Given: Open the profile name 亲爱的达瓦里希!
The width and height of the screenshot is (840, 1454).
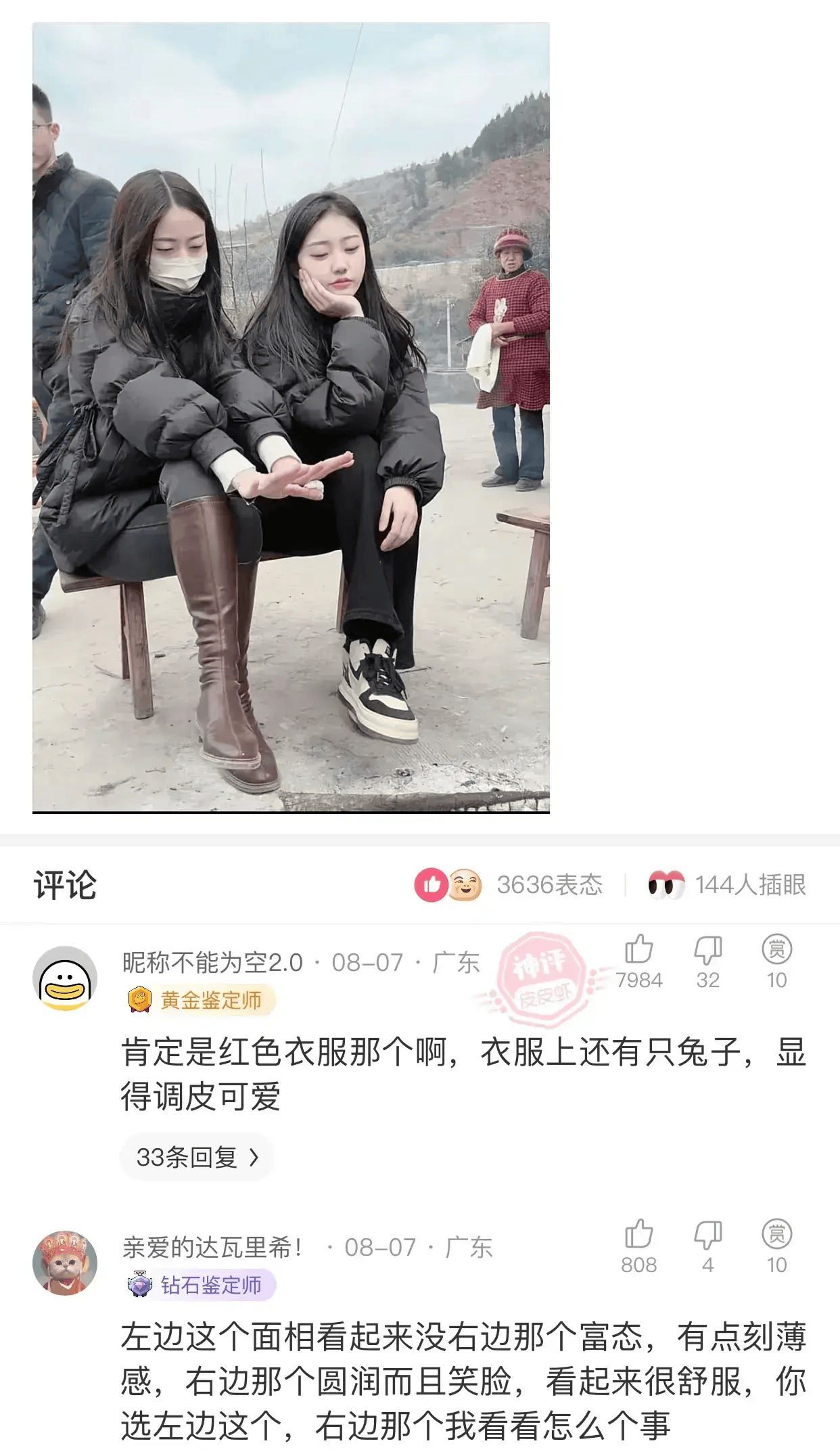Looking at the screenshot, I should (212, 1247).
